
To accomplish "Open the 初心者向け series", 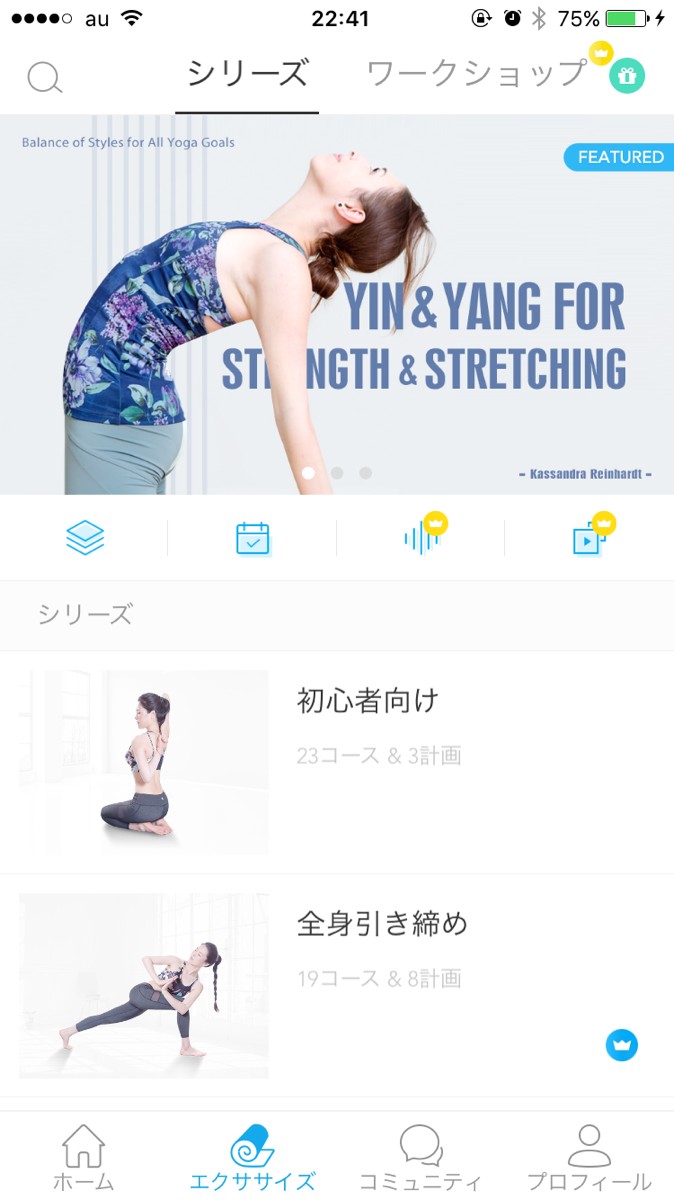I will click(x=337, y=762).
